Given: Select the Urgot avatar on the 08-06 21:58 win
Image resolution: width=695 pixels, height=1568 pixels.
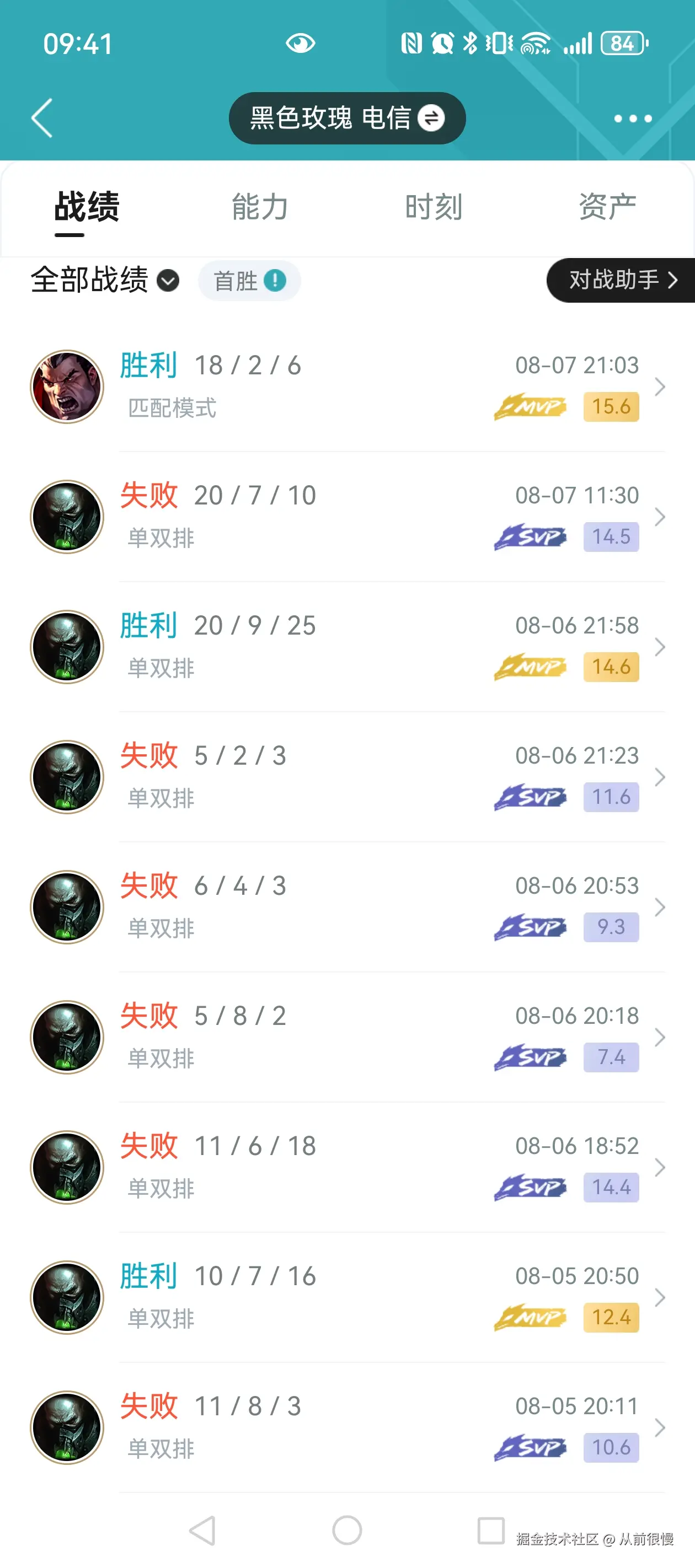Looking at the screenshot, I should click(67, 647).
